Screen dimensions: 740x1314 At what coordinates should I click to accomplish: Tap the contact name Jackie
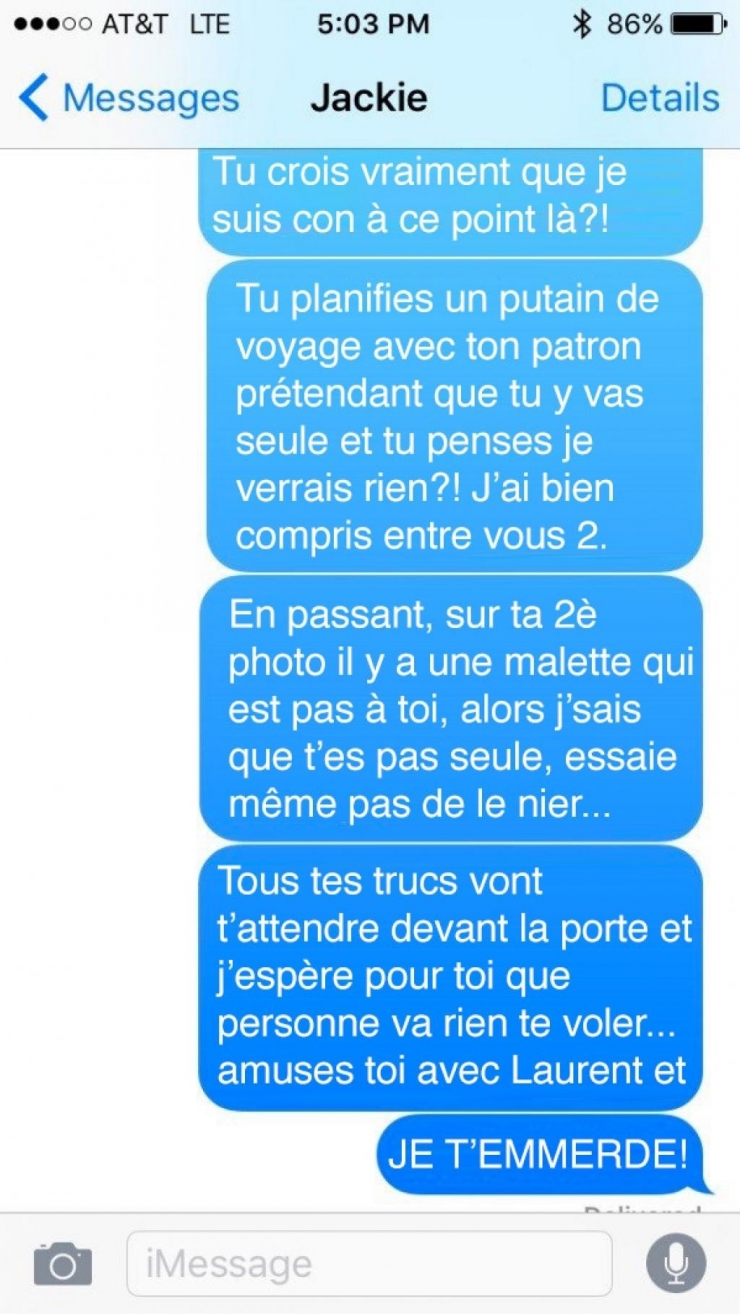point(370,97)
